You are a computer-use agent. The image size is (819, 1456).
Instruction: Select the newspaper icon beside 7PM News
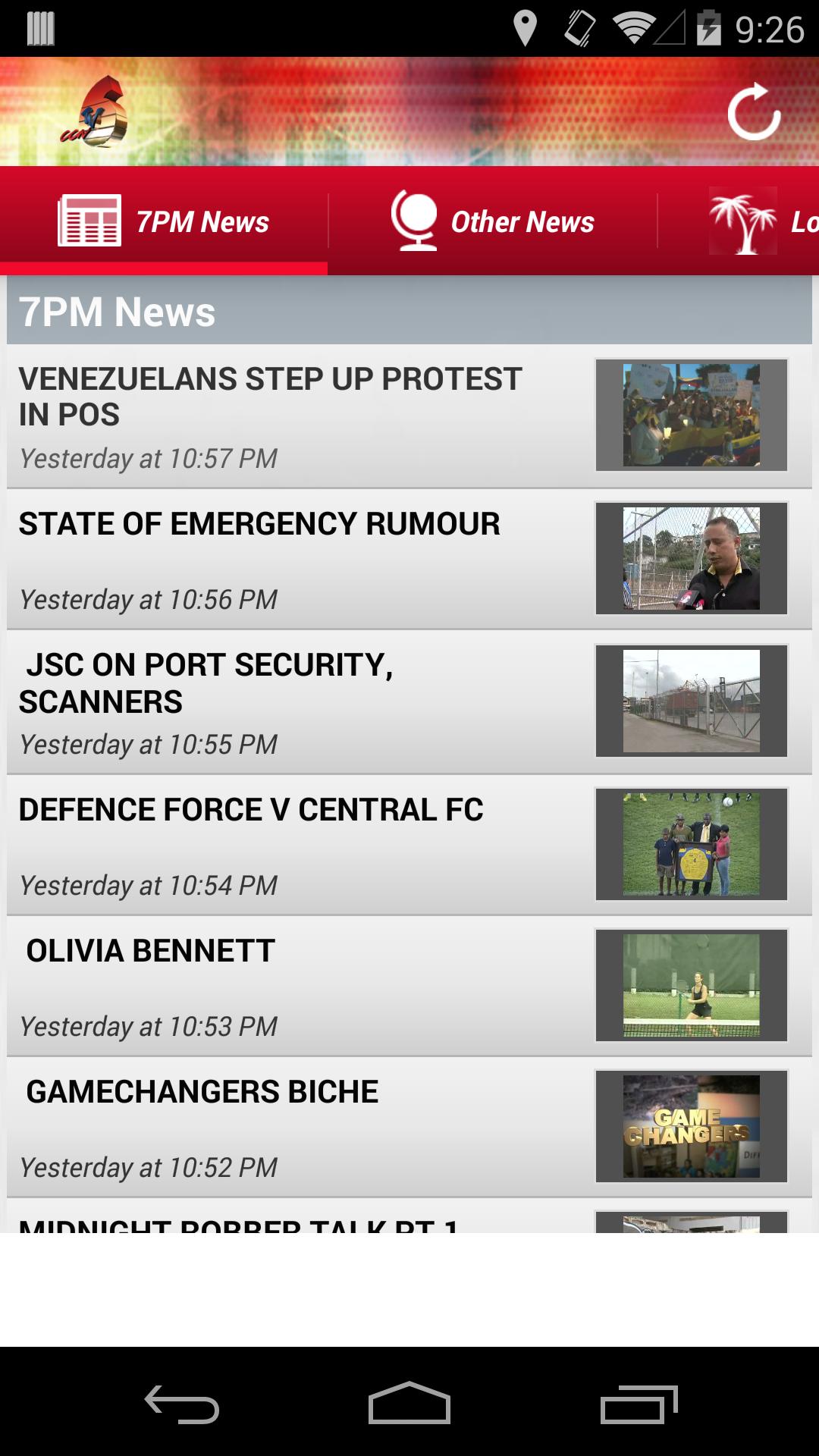click(x=89, y=221)
